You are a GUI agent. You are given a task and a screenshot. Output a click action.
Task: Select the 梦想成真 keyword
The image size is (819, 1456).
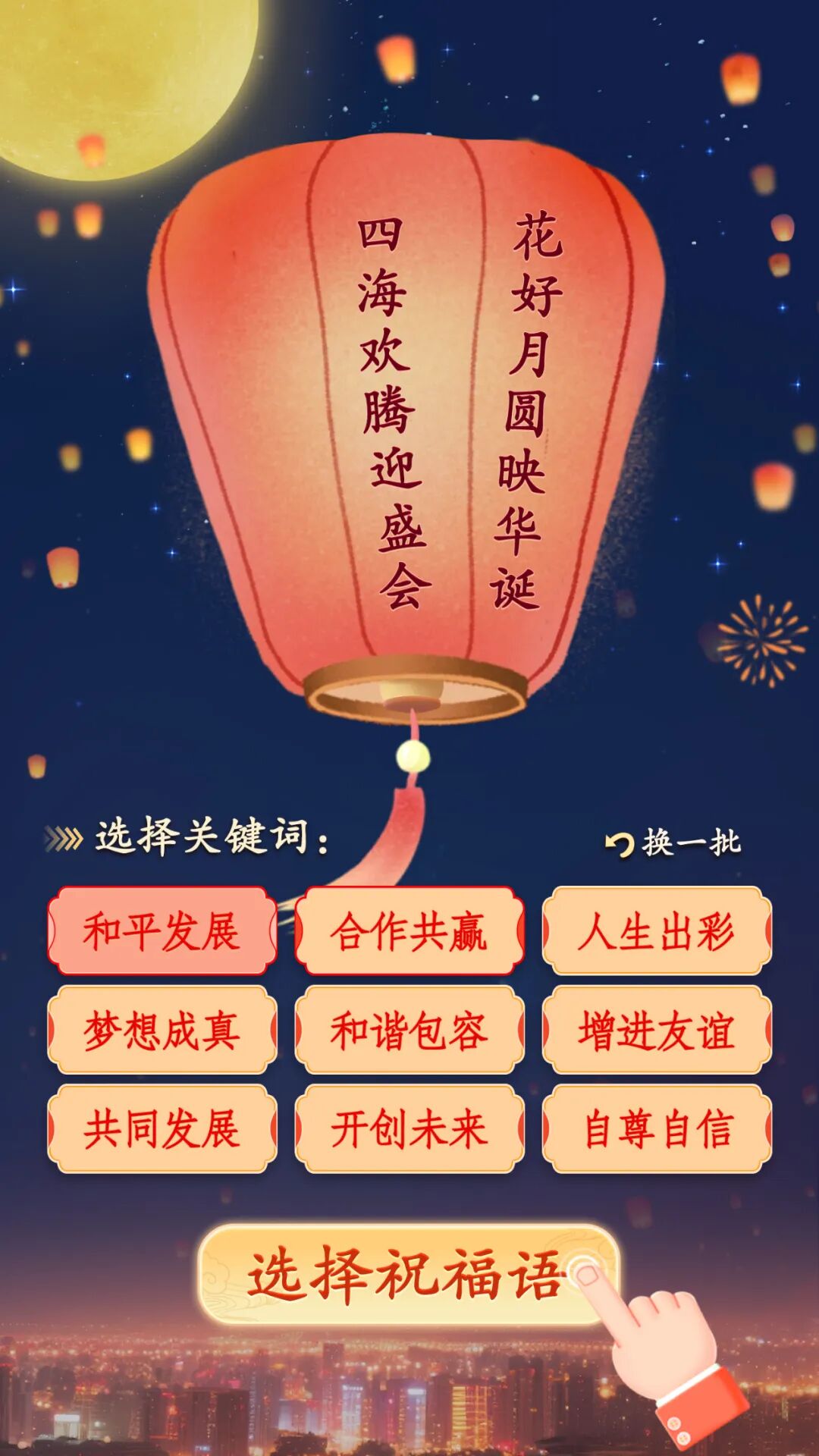[x=162, y=1030]
